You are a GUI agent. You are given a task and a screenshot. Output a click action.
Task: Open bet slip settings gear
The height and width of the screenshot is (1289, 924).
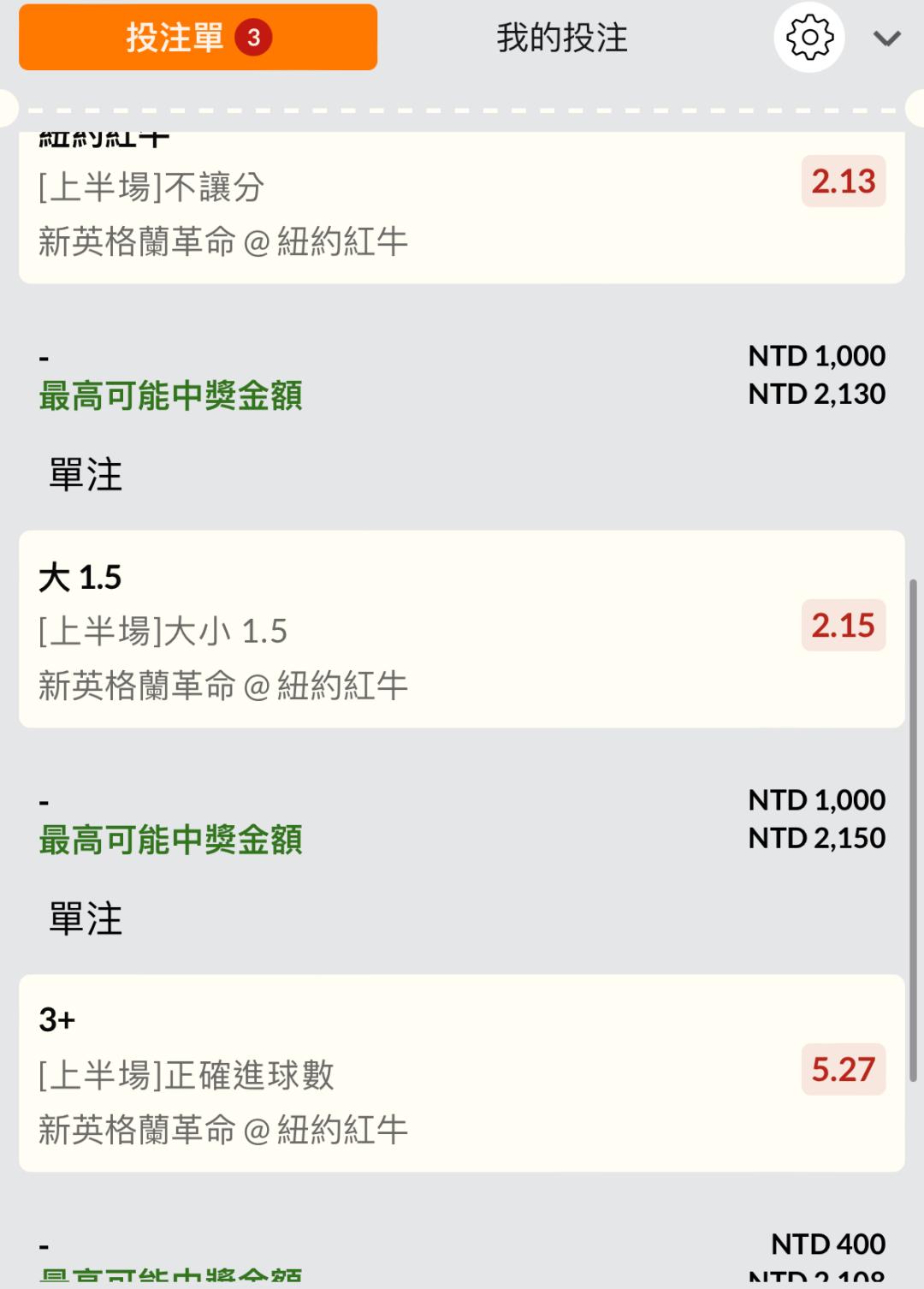coord(809,38)
